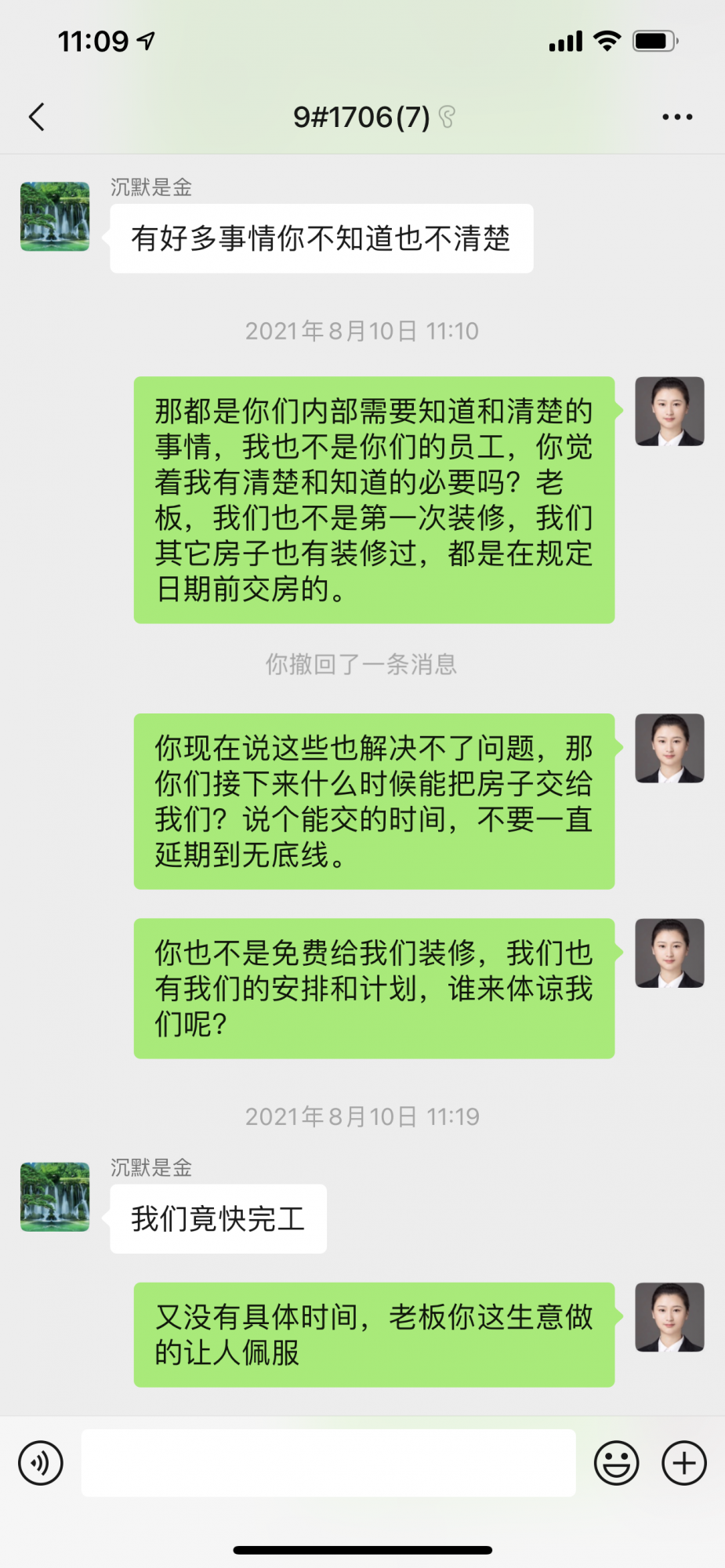The width and height of the screenshot is (725, 1568).
Task: Switch to voice message input
Action: [x=41, y=1463]
